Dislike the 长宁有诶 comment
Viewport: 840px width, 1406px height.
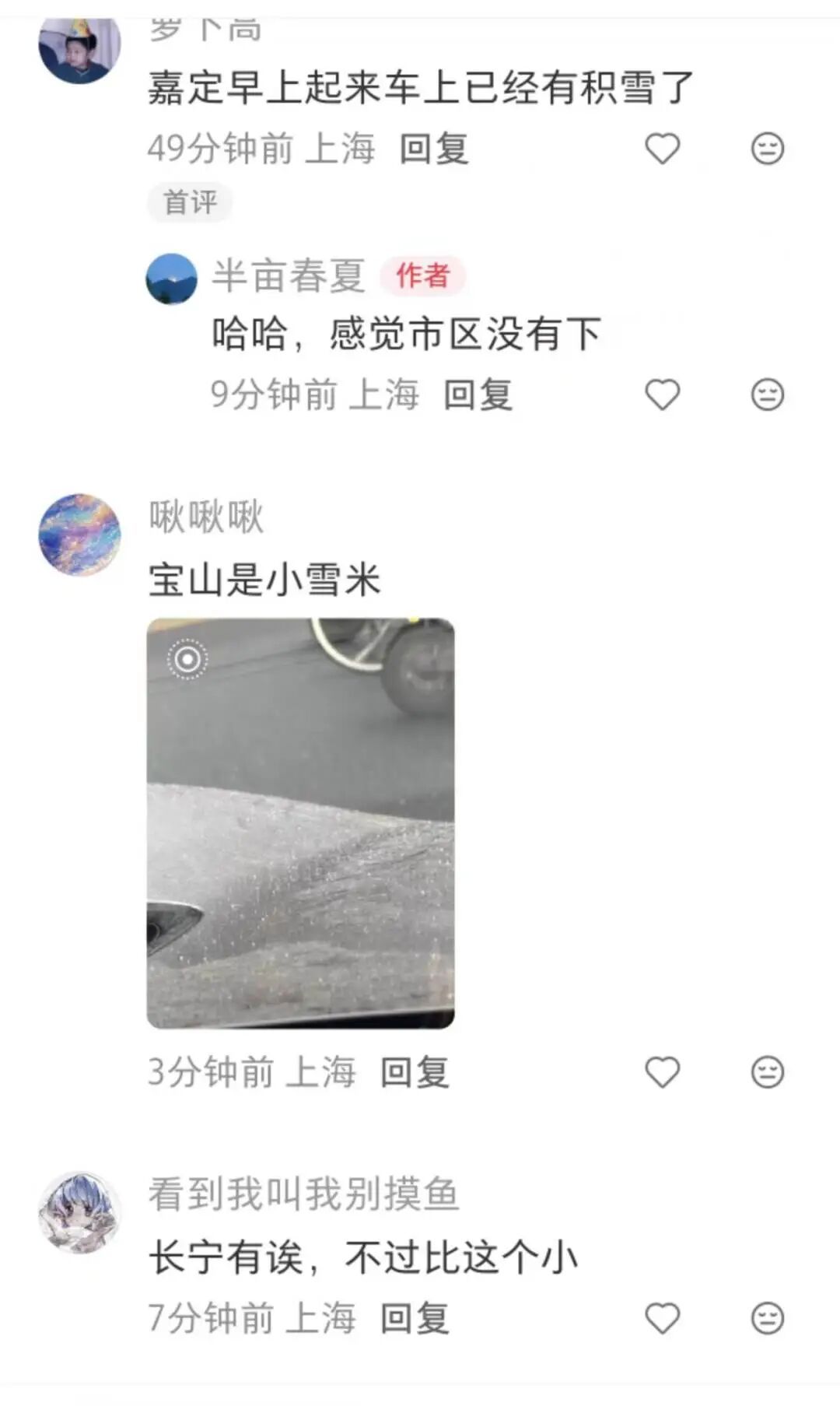(768, 1318)
